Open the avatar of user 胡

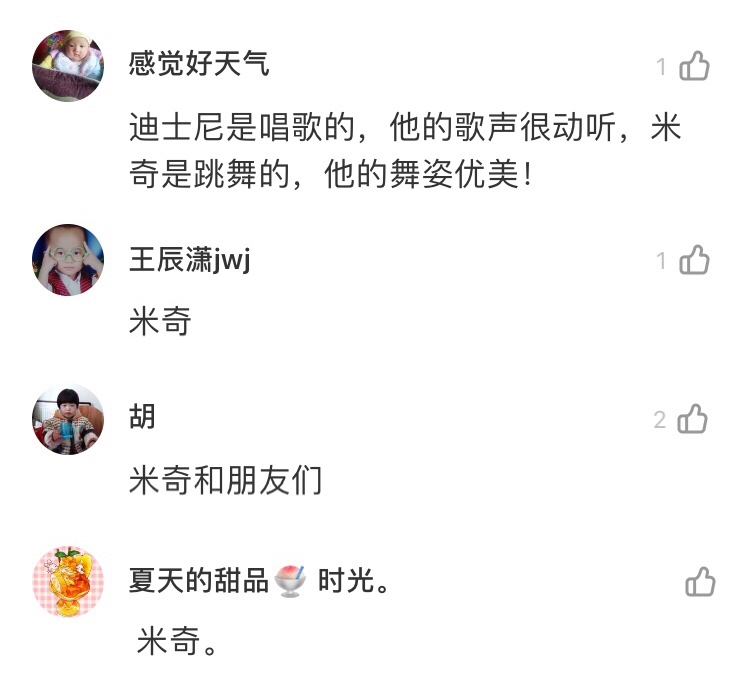point(68,420)
